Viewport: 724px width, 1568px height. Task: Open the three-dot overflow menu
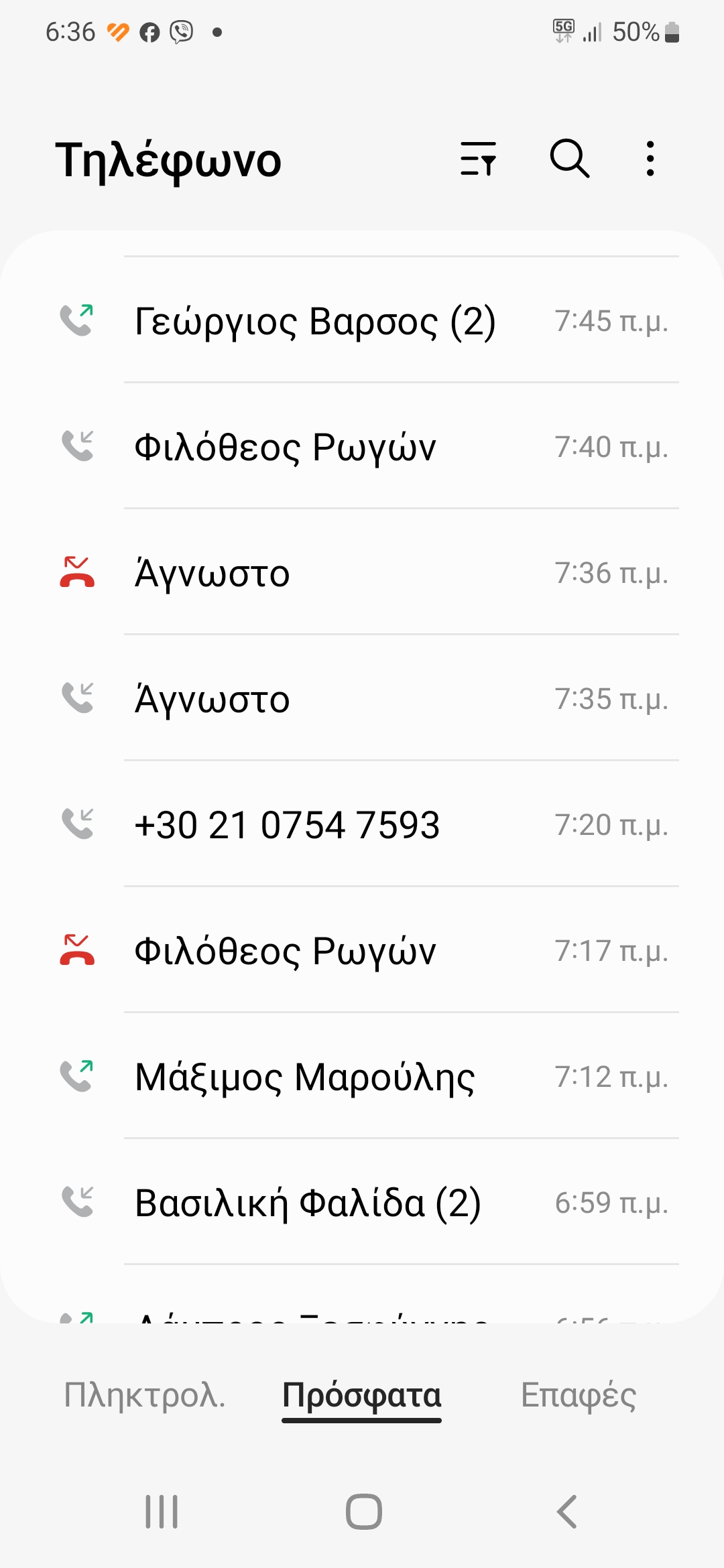650,159
